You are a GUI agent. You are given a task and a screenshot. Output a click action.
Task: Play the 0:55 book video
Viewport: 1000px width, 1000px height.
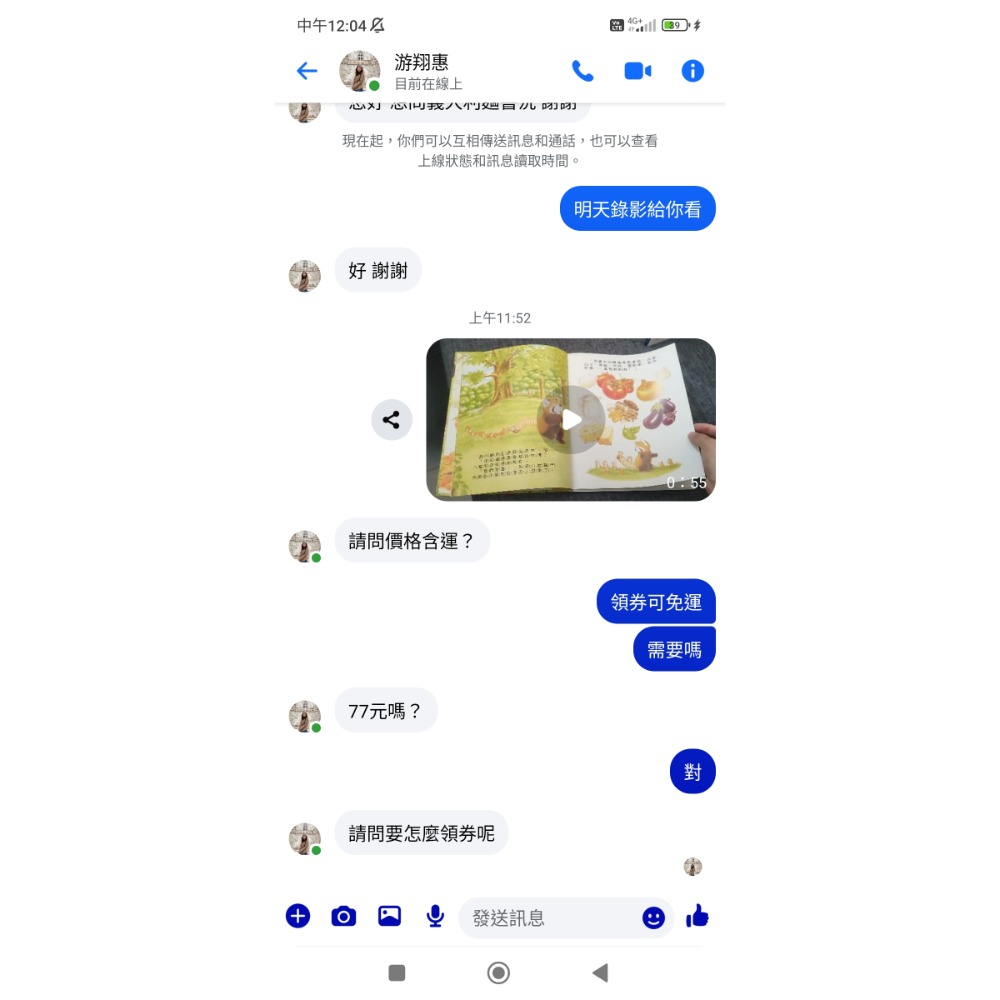[570, 419]
